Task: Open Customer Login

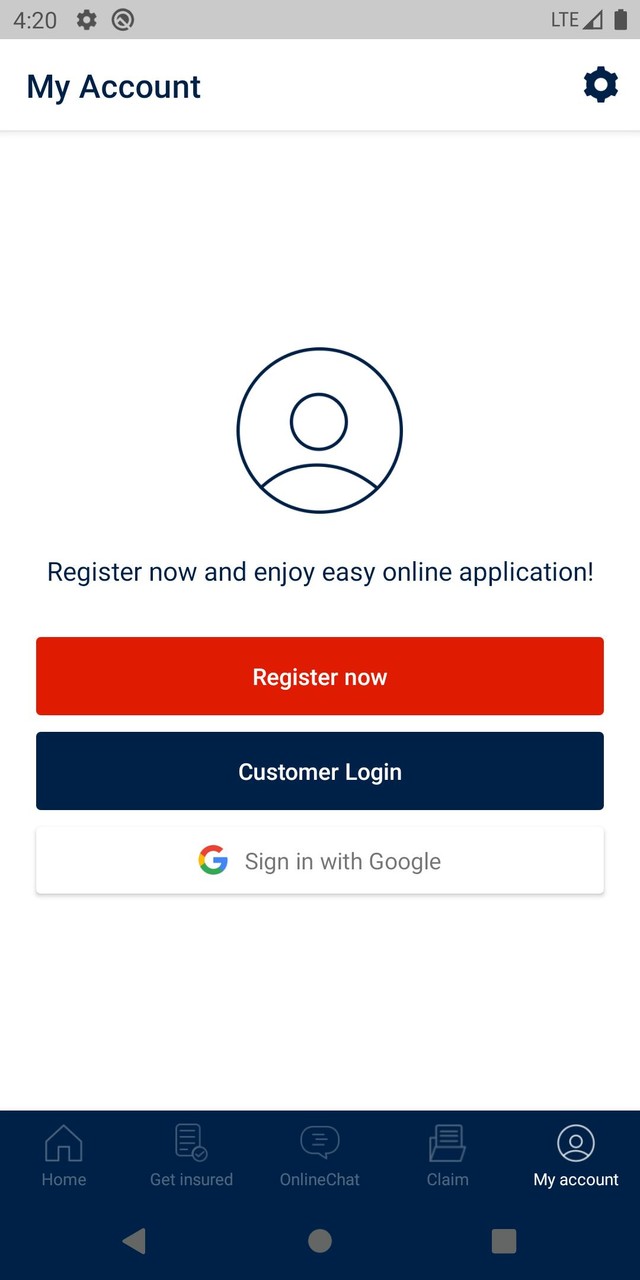Action: (320, 771)
